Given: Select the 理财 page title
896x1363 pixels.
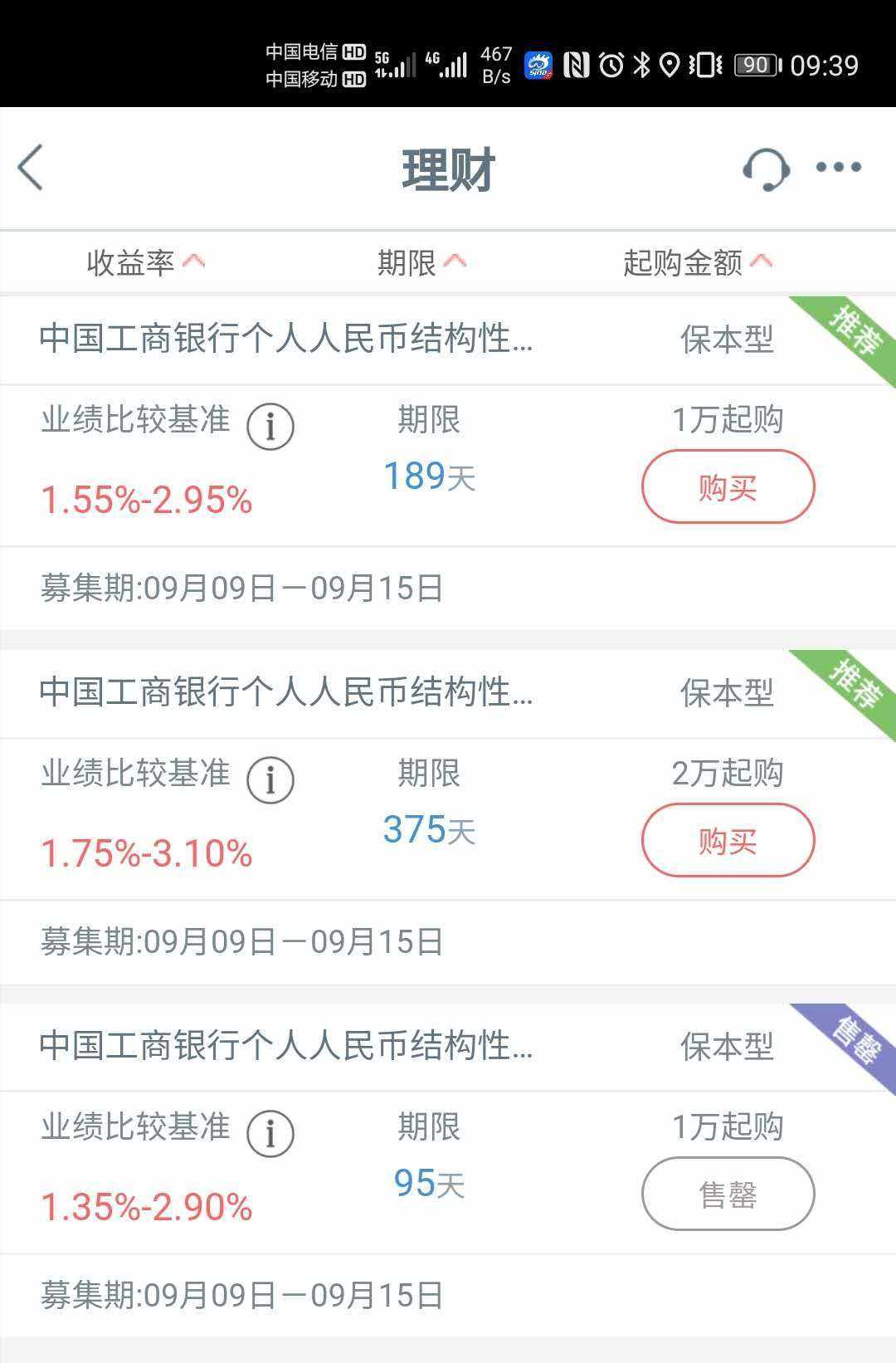Looking at the screenshot, I should 448,170.
